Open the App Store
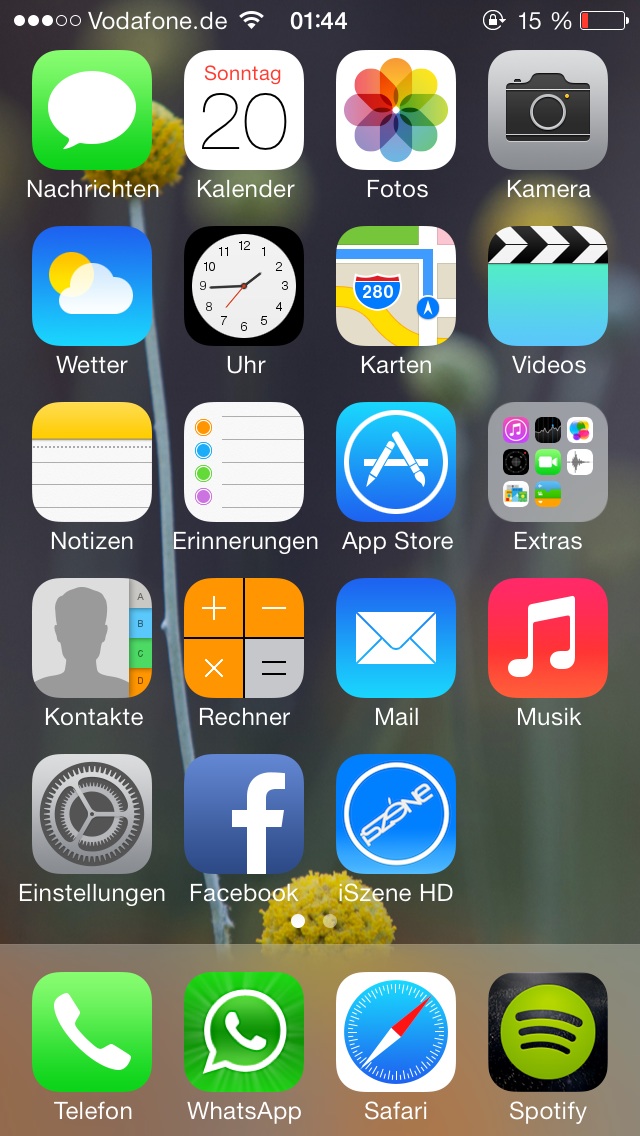The height and width of the screenshot is (1136, 640). coord(396,462)
